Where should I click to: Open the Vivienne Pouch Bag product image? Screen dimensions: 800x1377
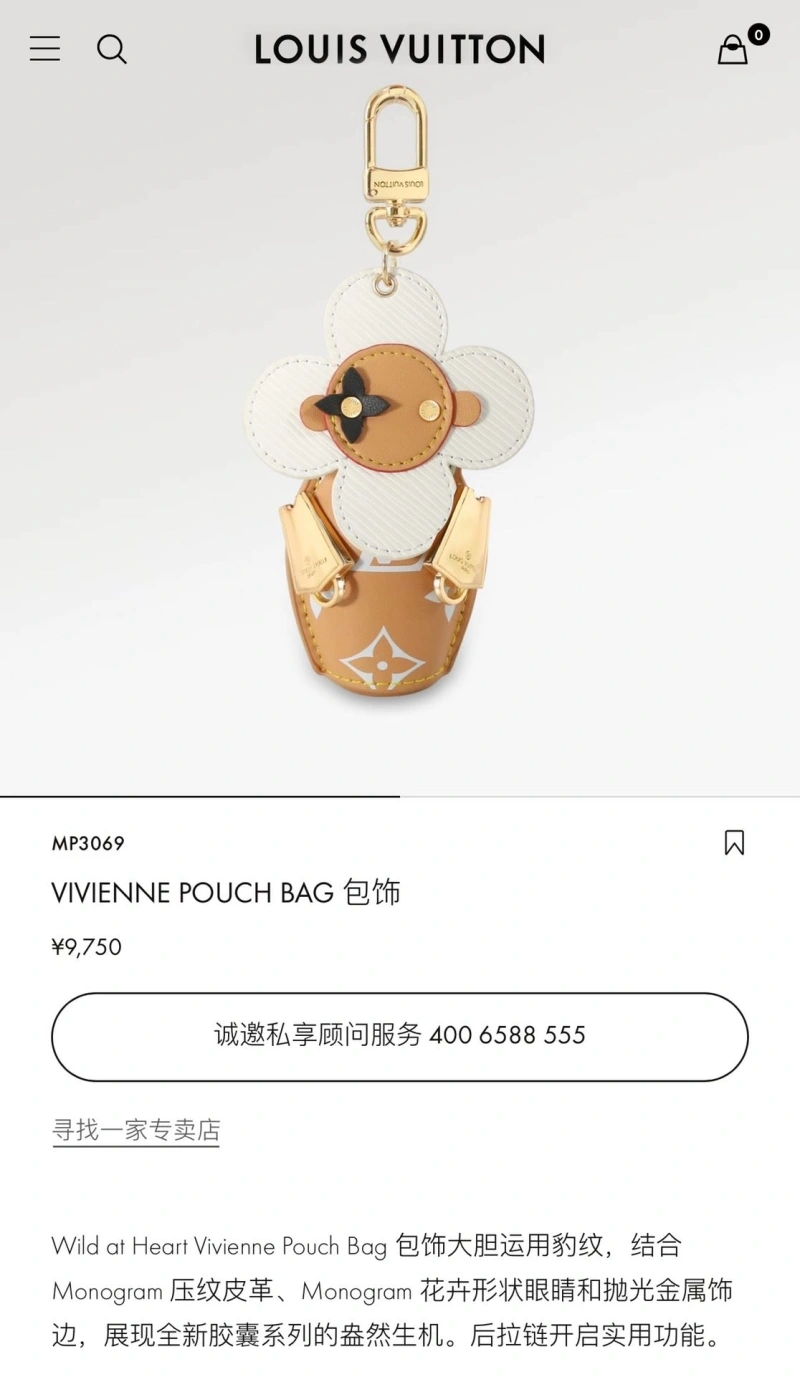[x=390, y=420]
